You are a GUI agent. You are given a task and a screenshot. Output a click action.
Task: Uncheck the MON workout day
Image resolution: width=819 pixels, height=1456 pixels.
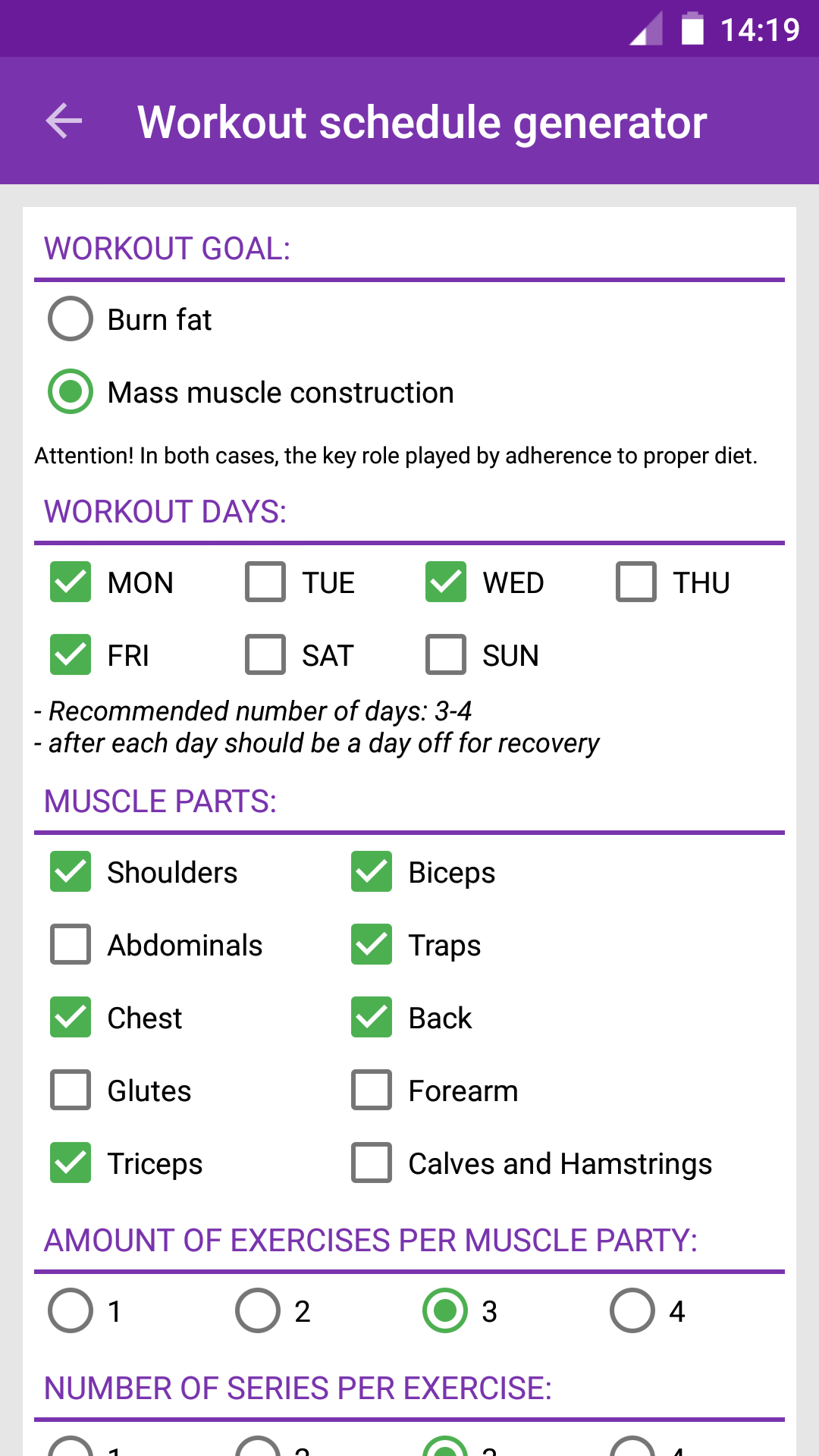click(x=70, y=582)
